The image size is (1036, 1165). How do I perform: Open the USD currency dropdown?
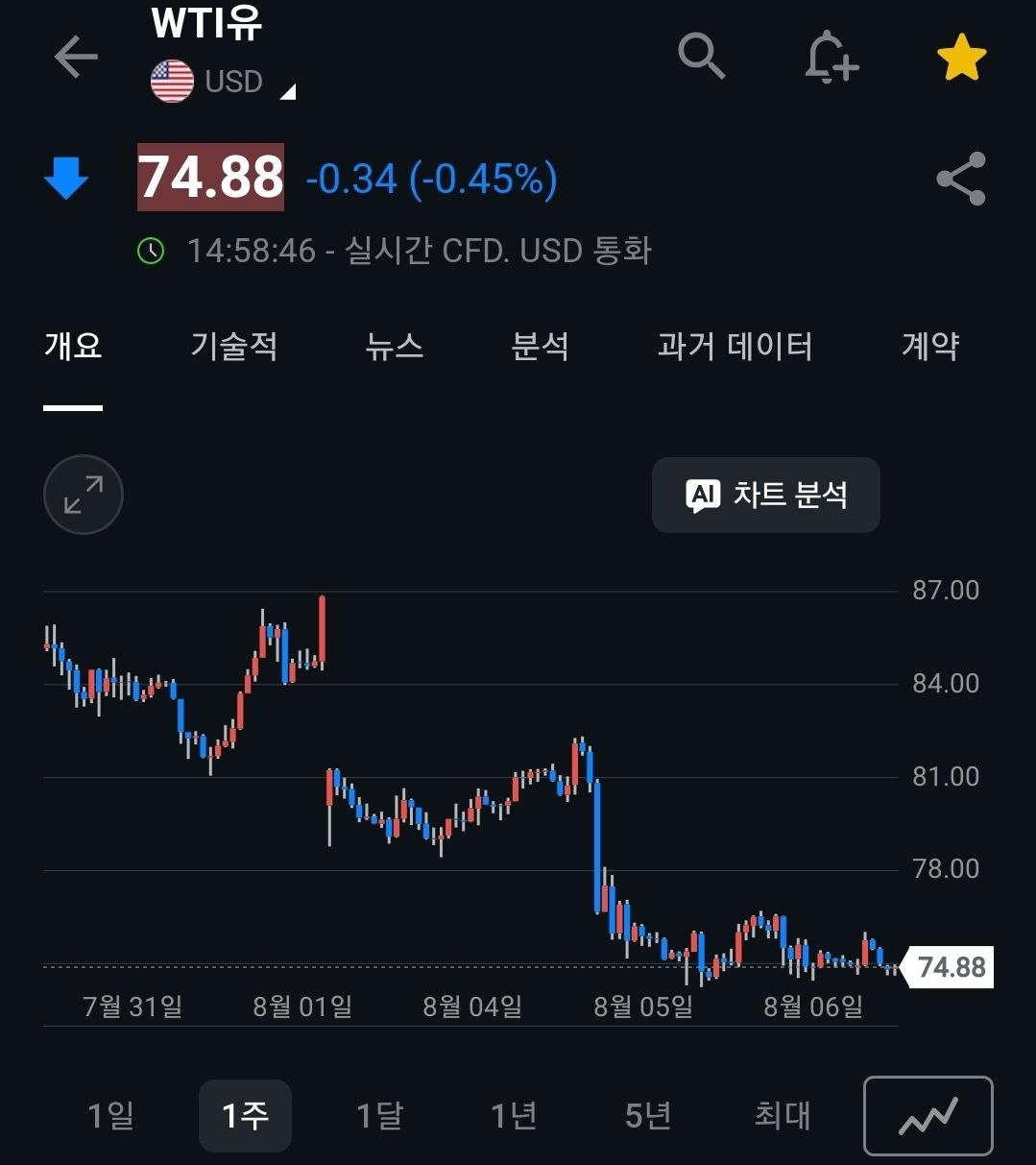223,83
